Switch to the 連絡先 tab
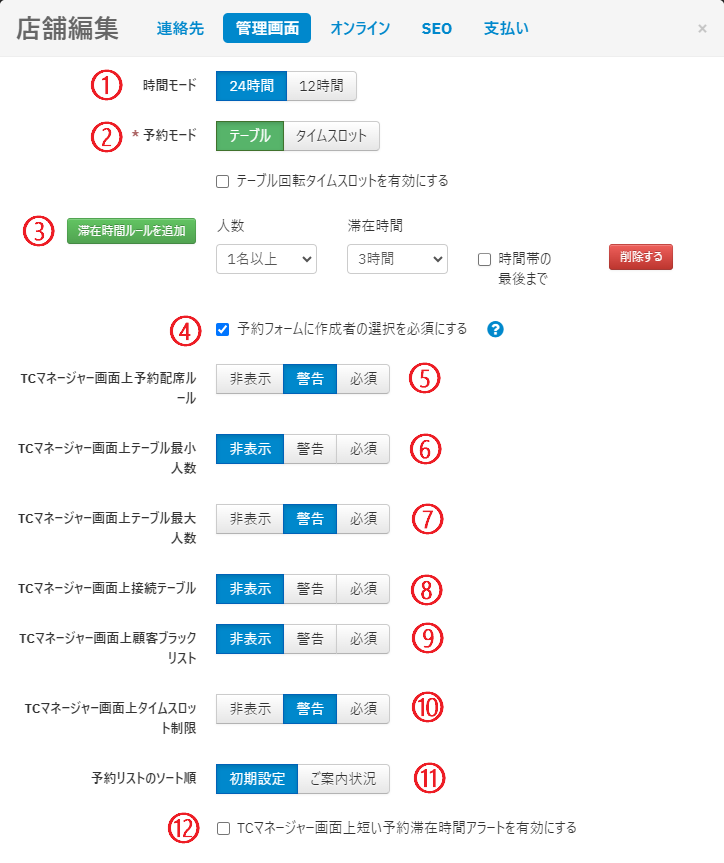Screen dimensions: 724x863 tap(179, 29)
